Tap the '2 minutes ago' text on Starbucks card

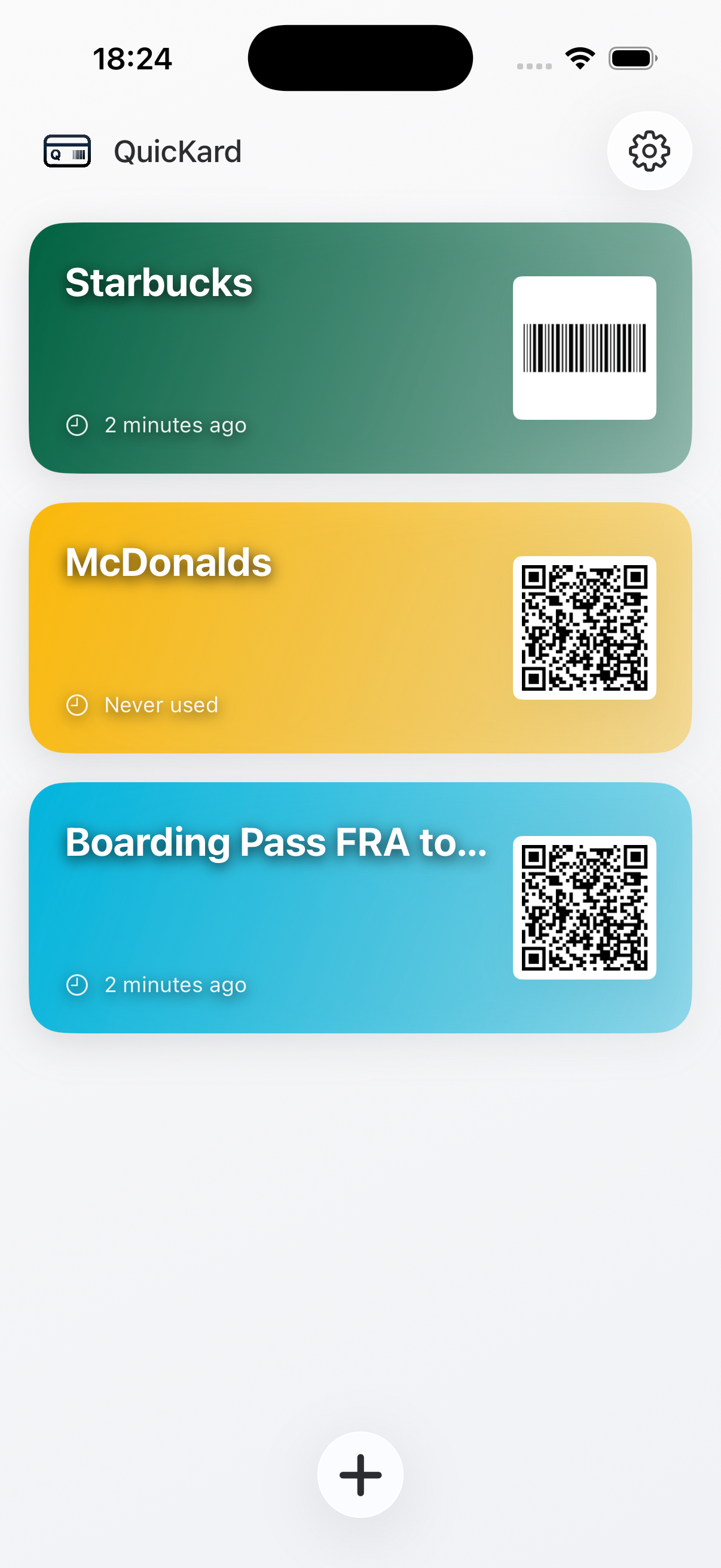[176, 425]
